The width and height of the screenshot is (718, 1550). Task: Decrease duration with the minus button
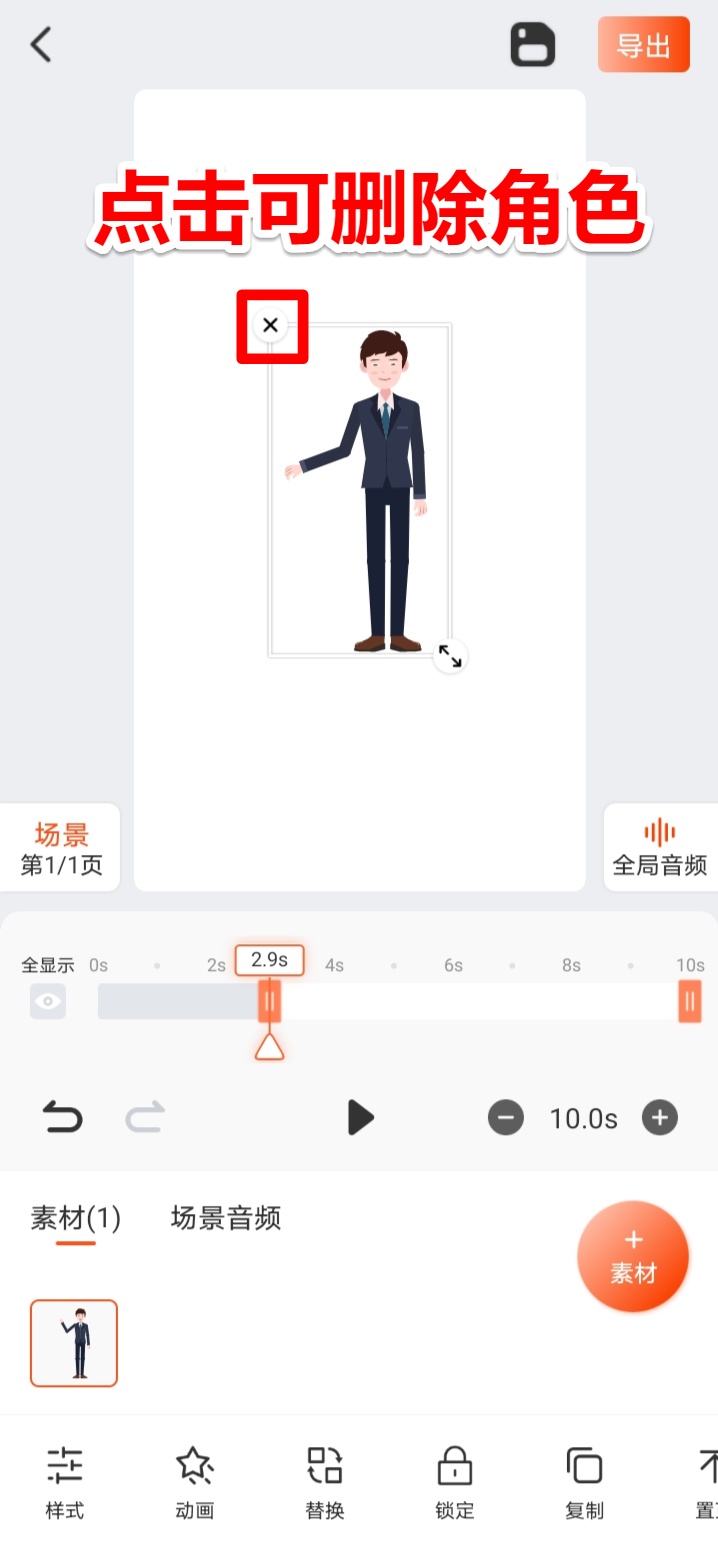point(506,1117)
